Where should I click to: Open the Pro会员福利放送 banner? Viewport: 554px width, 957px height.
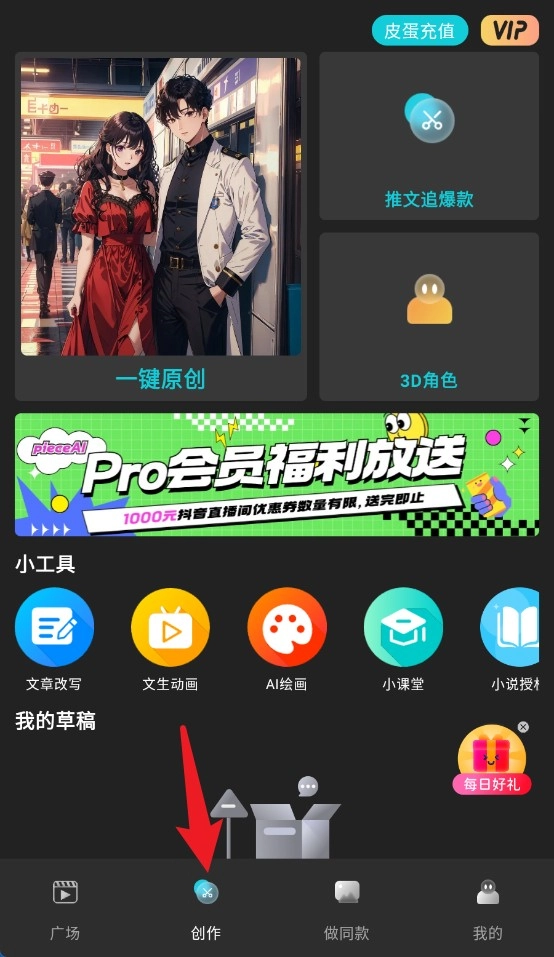point(277,475)
